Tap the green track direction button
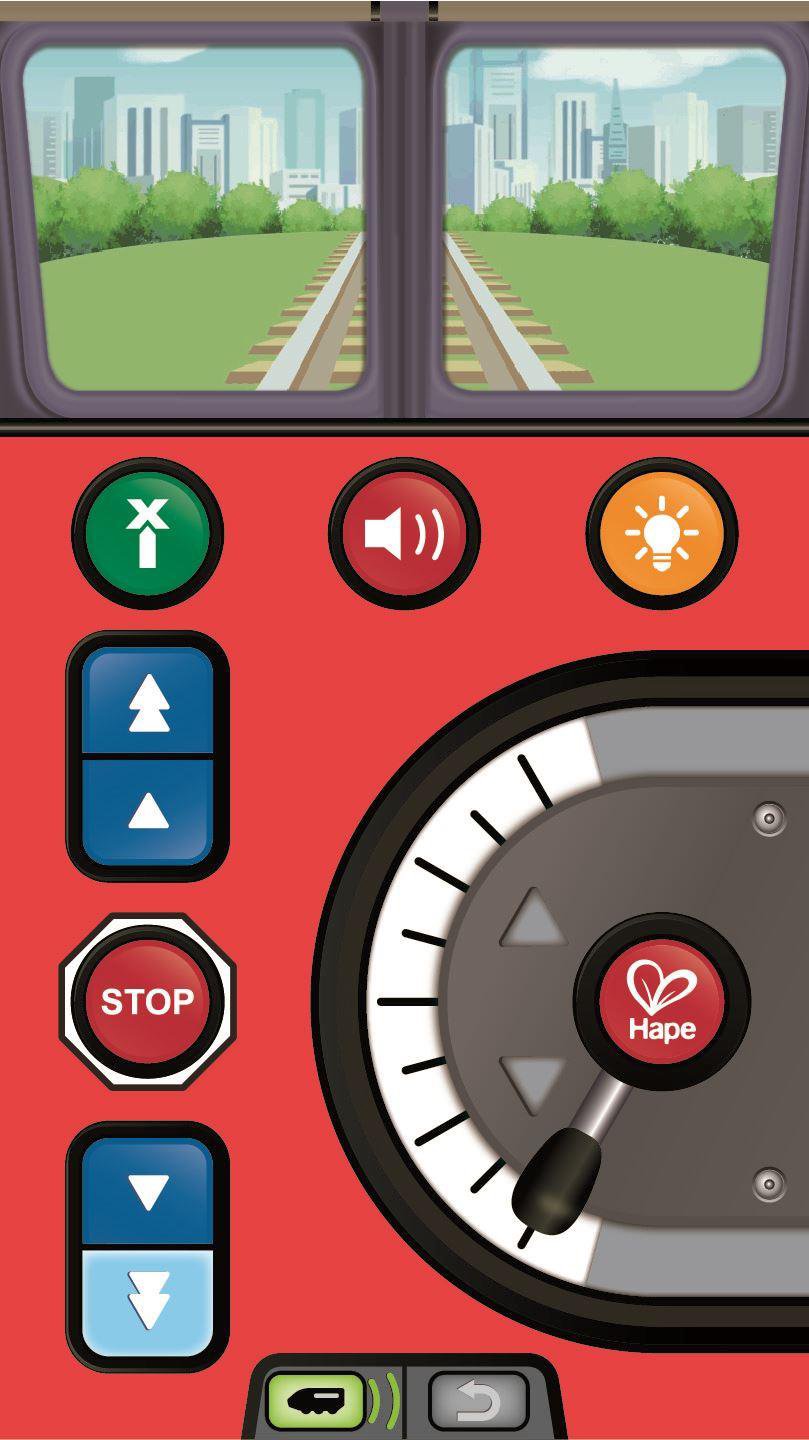Viewport: 809px width, 1440px height. click(147, 533)
